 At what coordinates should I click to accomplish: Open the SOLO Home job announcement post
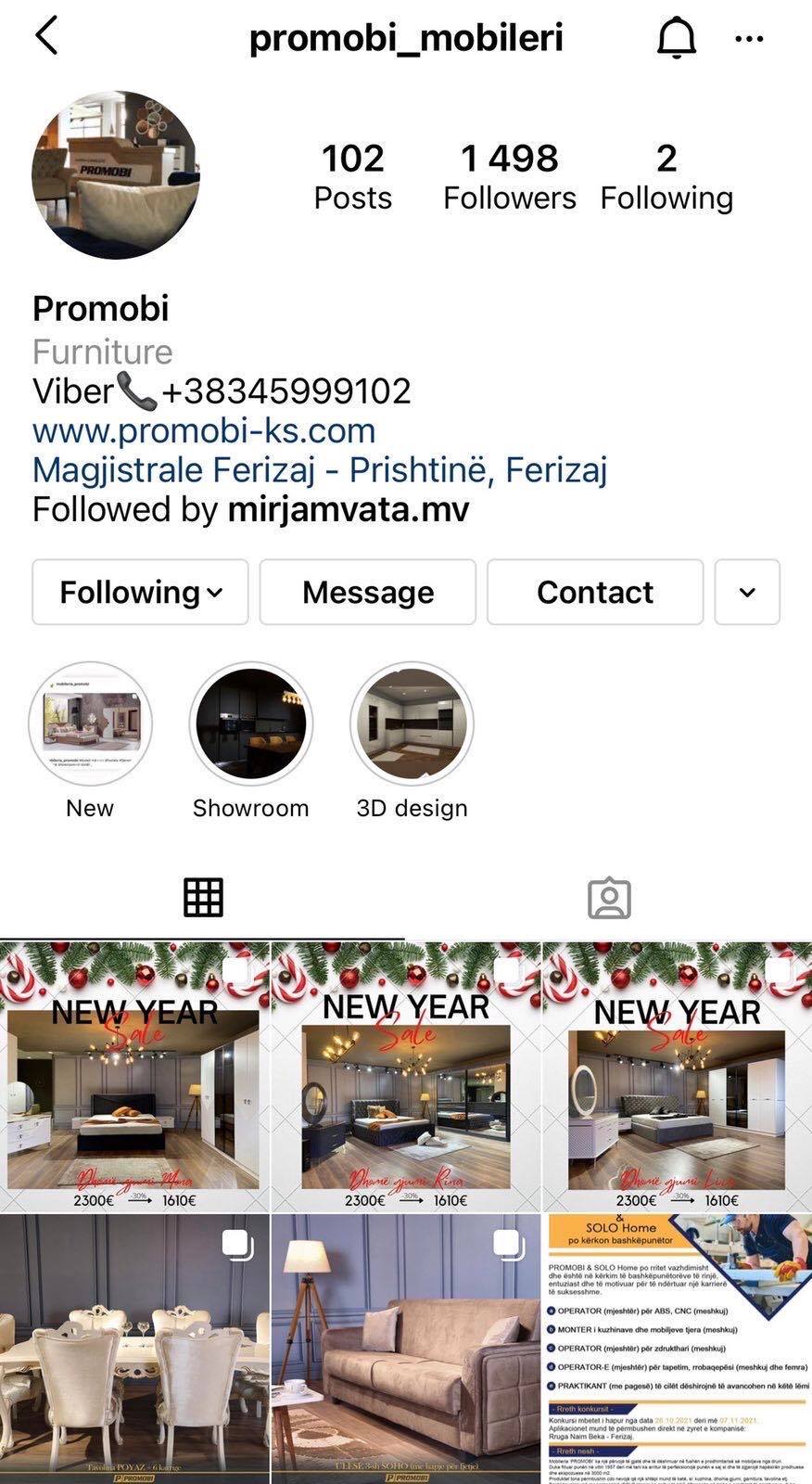[x=678, y=1350]
